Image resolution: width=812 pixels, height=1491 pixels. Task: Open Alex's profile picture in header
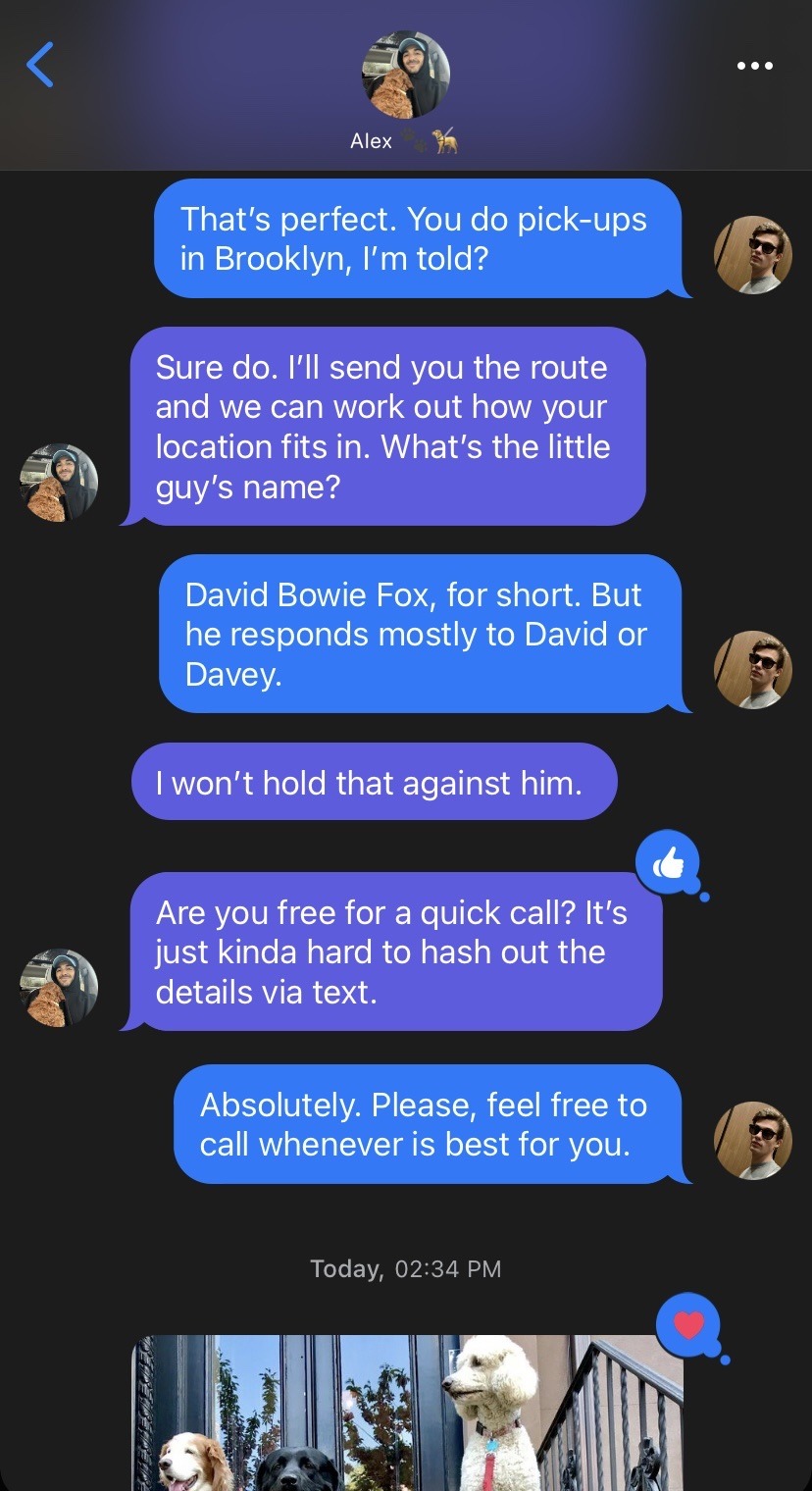tap(406, 76)
